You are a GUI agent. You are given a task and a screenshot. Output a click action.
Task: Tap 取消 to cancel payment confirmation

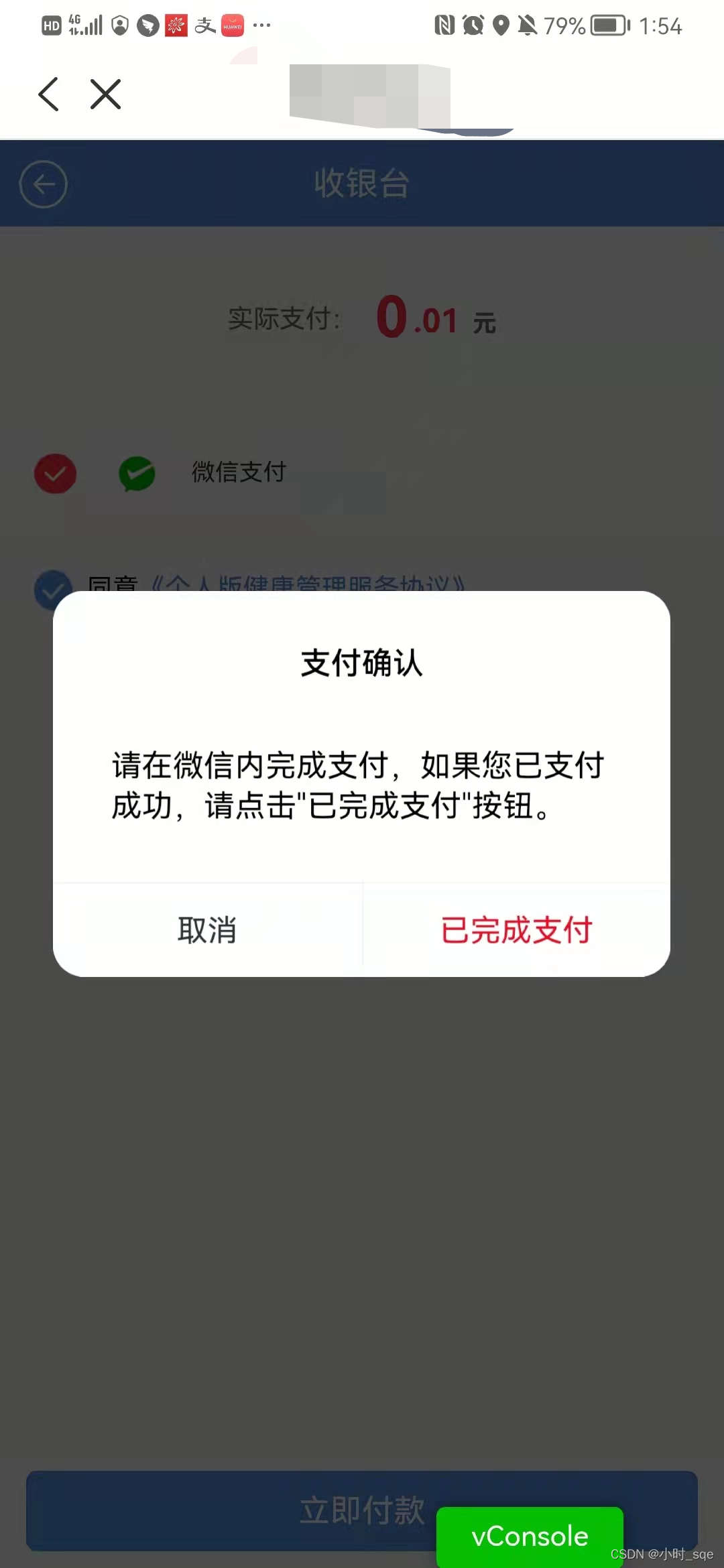click(207, 930)
